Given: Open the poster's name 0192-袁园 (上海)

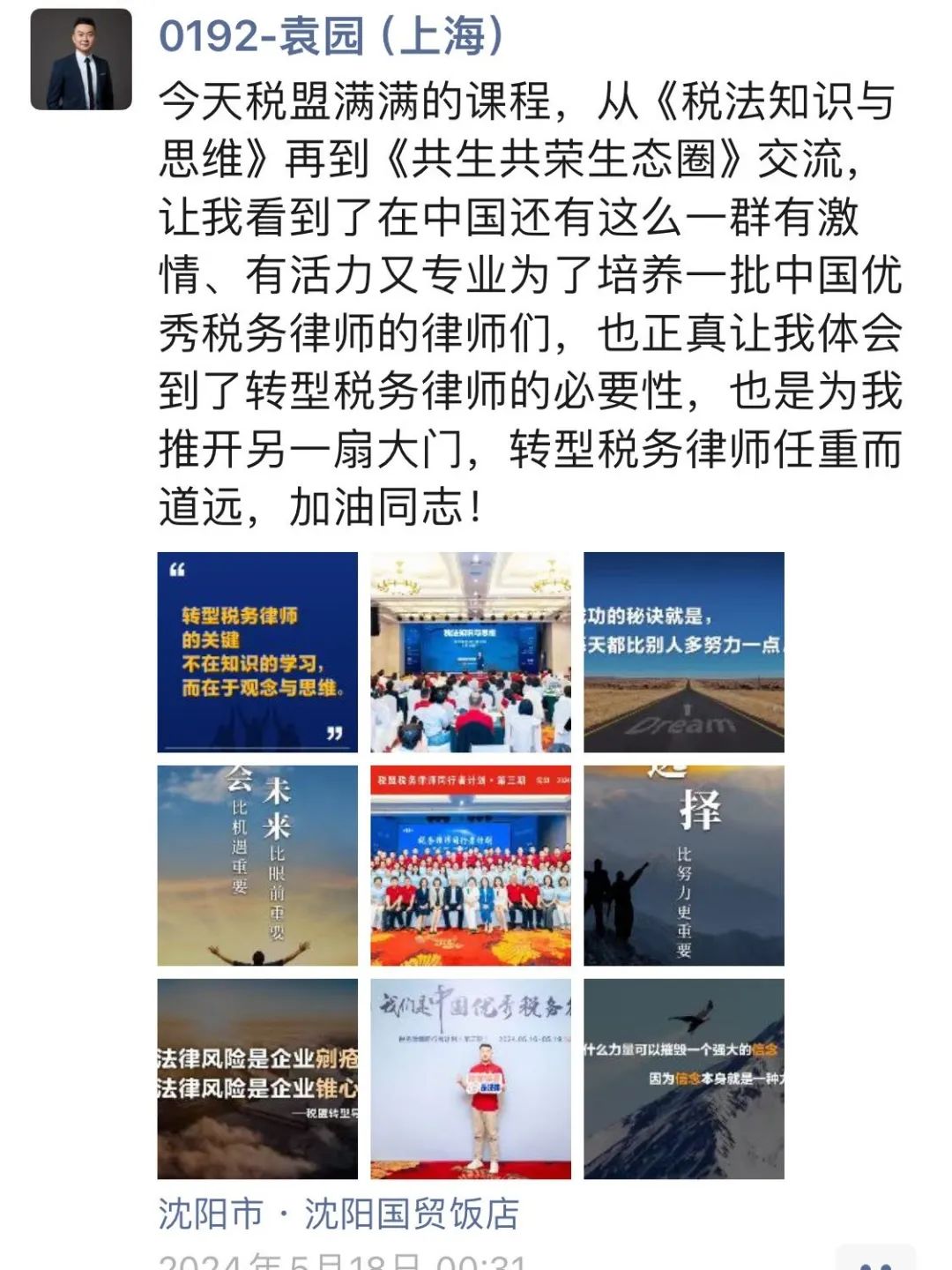Looking at the screenshot, I should [331, 37].
